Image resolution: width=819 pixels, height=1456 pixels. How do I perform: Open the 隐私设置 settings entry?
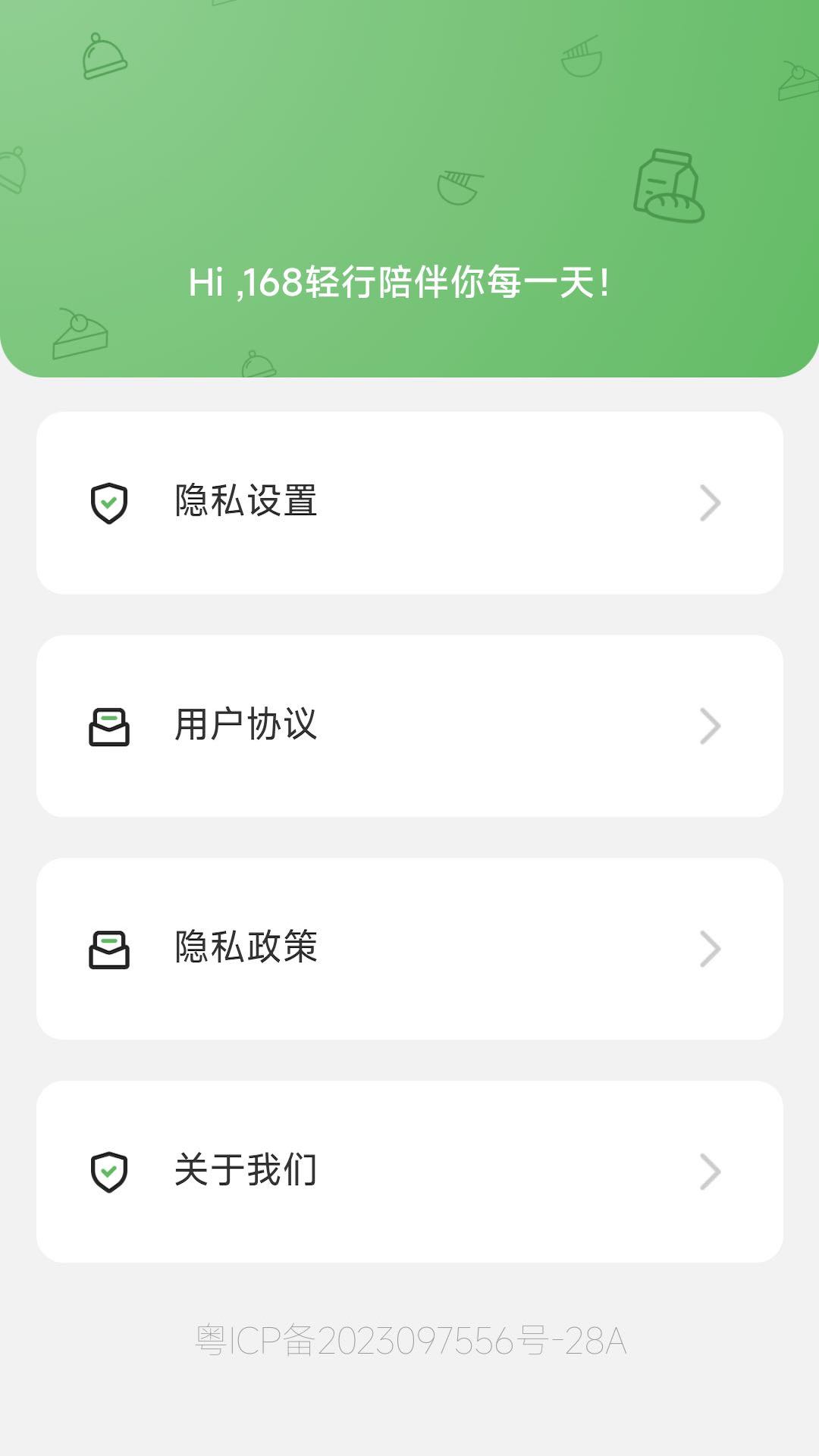(246, 500)
